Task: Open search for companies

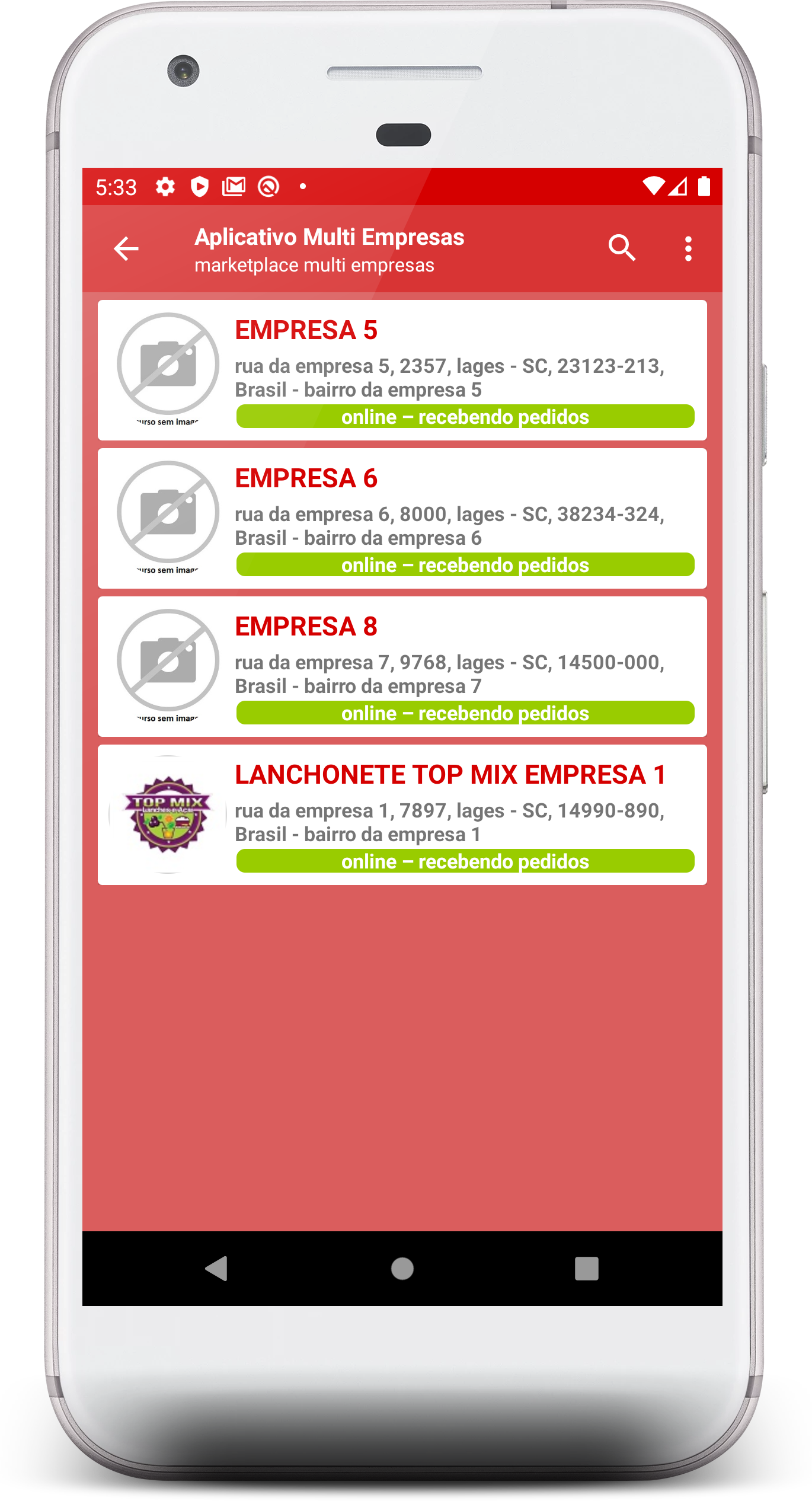Action: (622, 248)
